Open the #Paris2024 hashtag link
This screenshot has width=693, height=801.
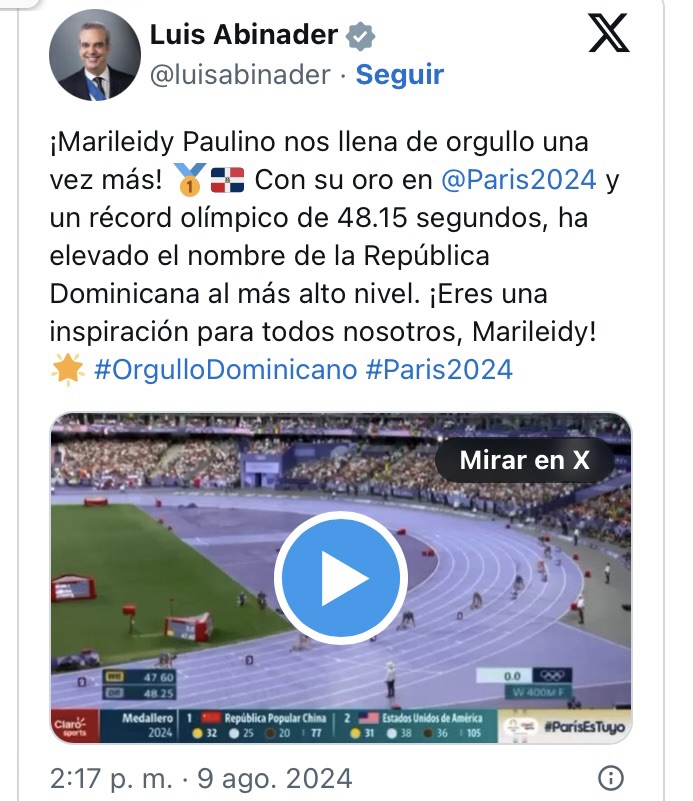coord(439,369)
